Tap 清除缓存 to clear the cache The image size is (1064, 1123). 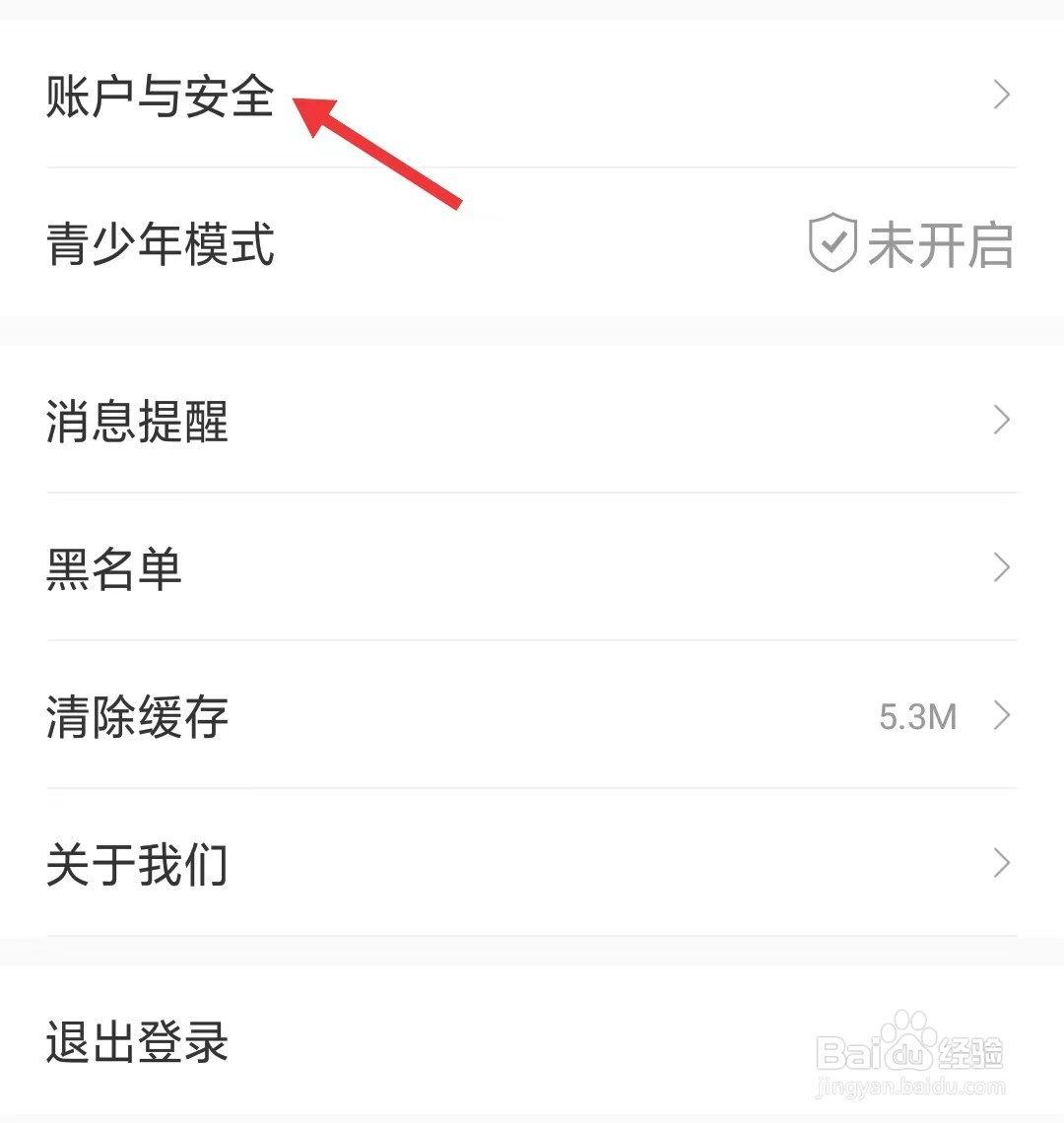point(138,717)
